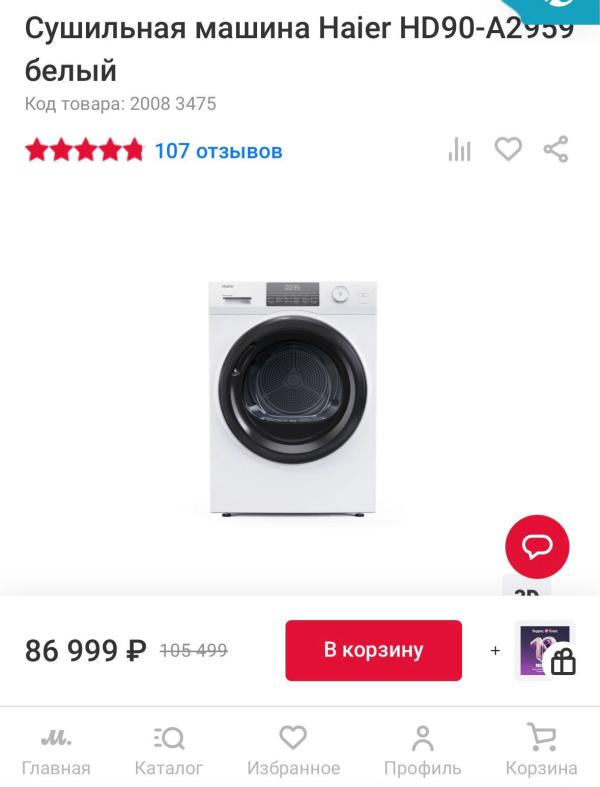
Task: Open the gift offer thumbnail
Action: point(545,651)
